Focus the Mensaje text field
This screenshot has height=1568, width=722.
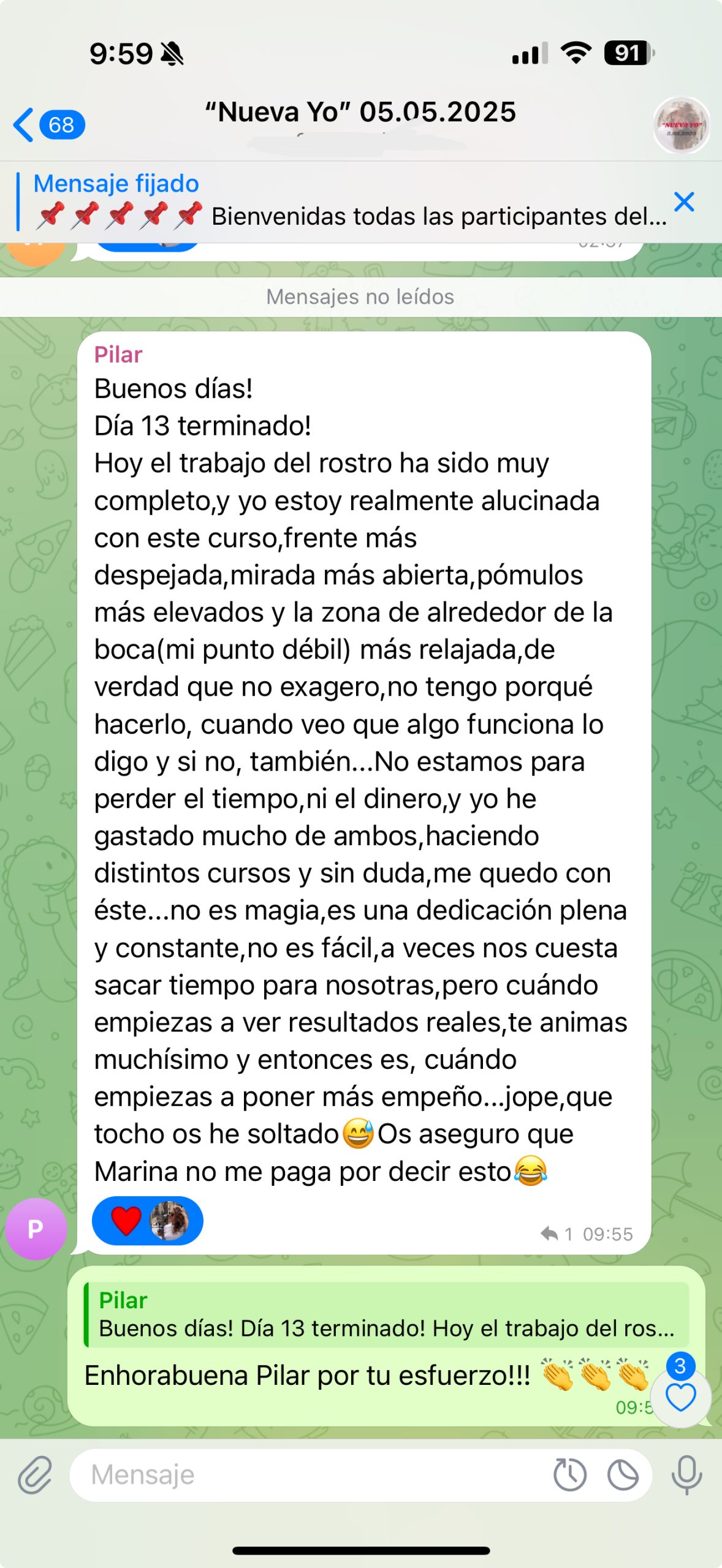coord(306,1475)
